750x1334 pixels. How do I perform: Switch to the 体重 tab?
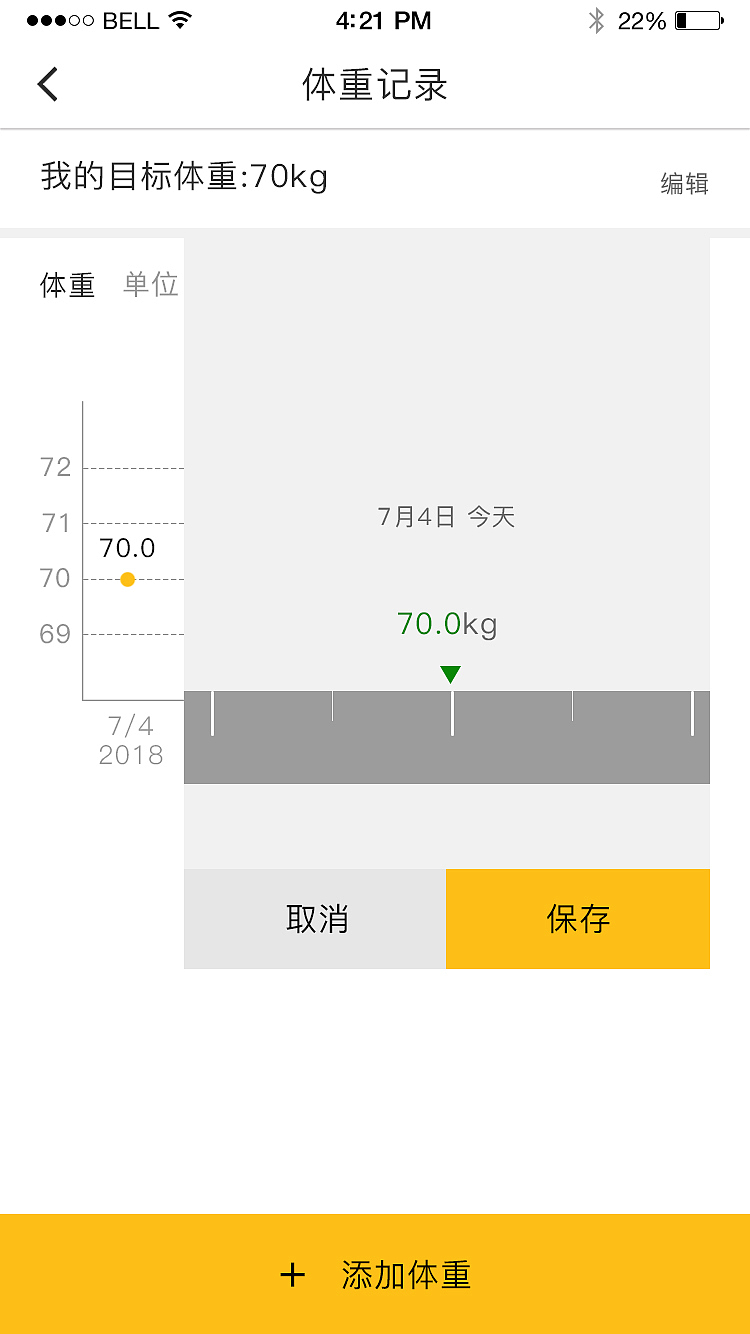pyautogui.click(x=66, y=285)
